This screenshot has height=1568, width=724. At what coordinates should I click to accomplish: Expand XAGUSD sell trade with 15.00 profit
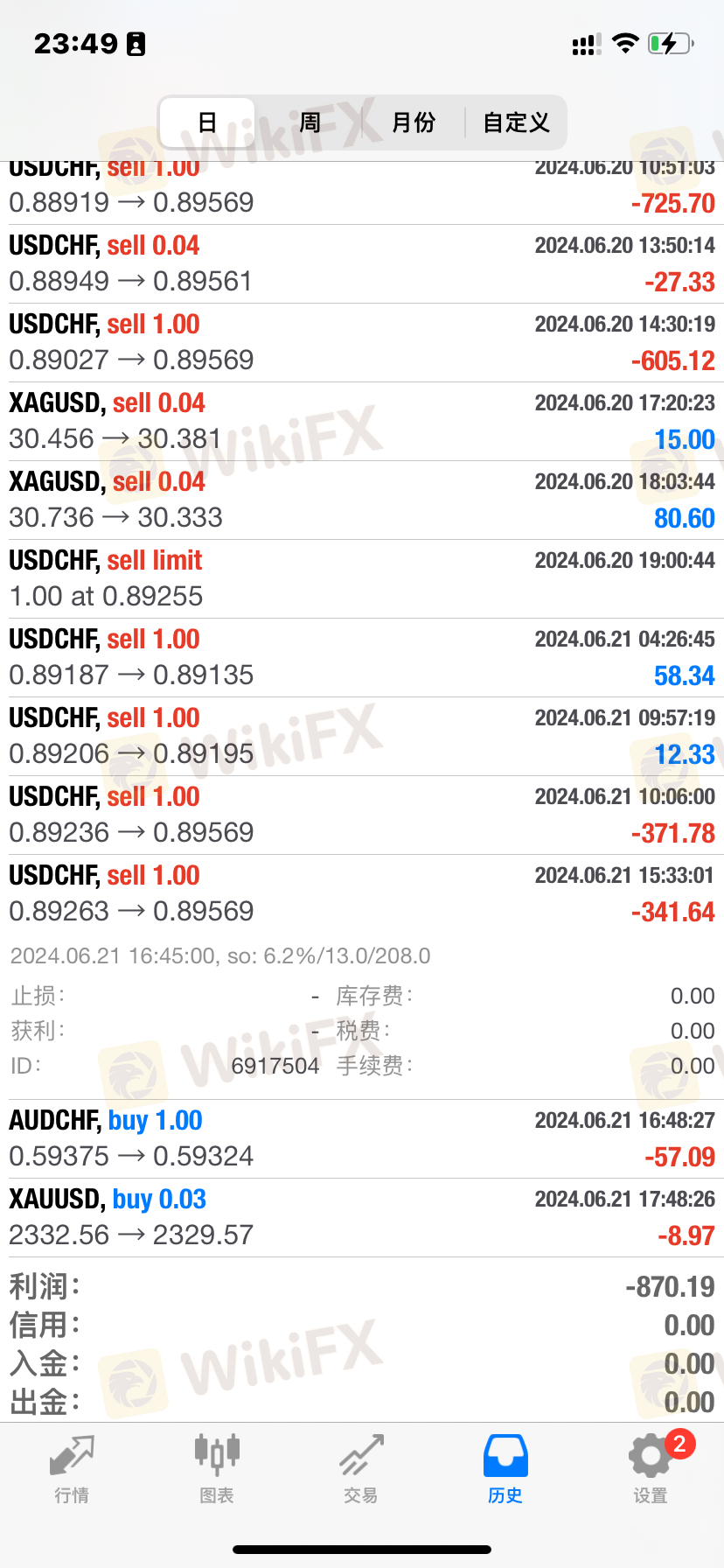click(362, 422)
